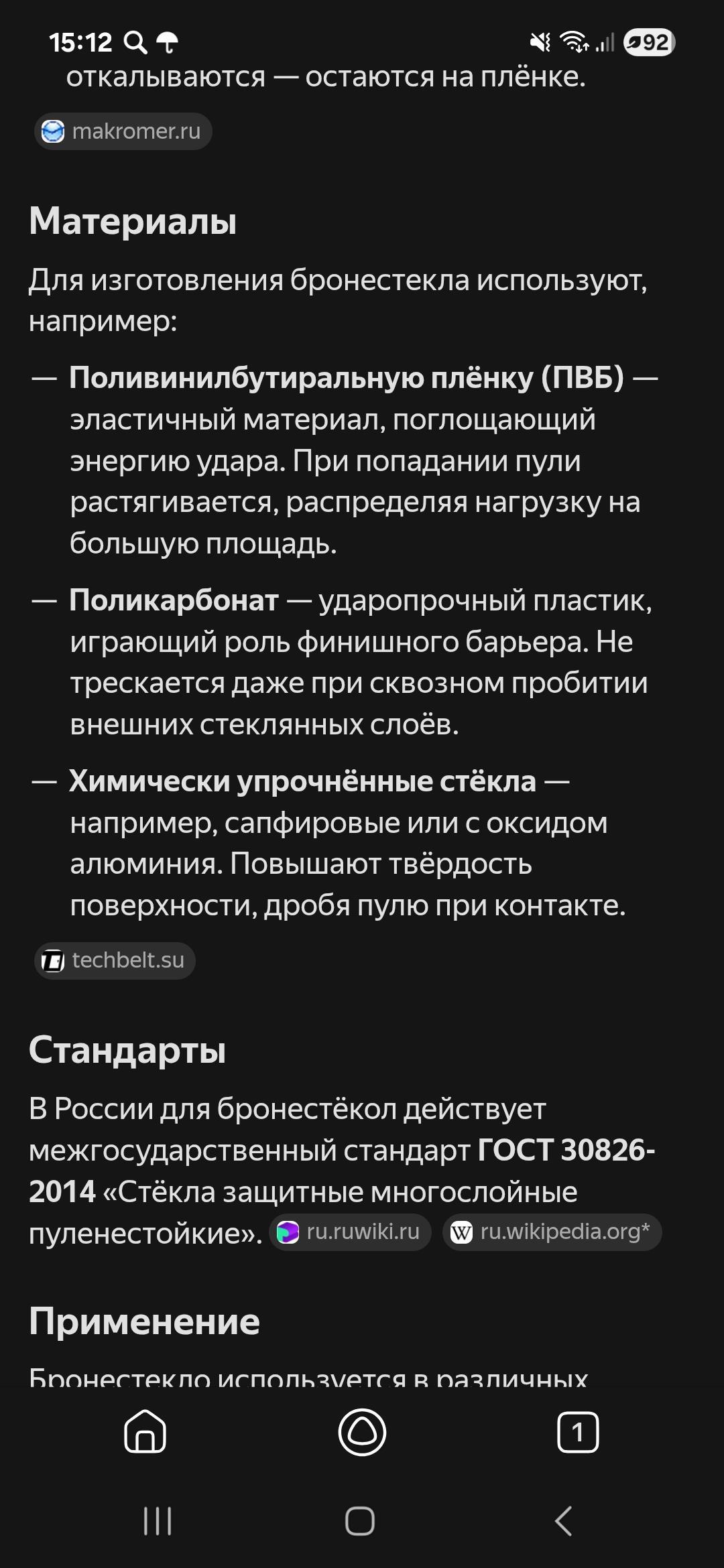Launch the Alice assistant button
Viewport: 724px width, 1568px height.
coord(362,1432)
